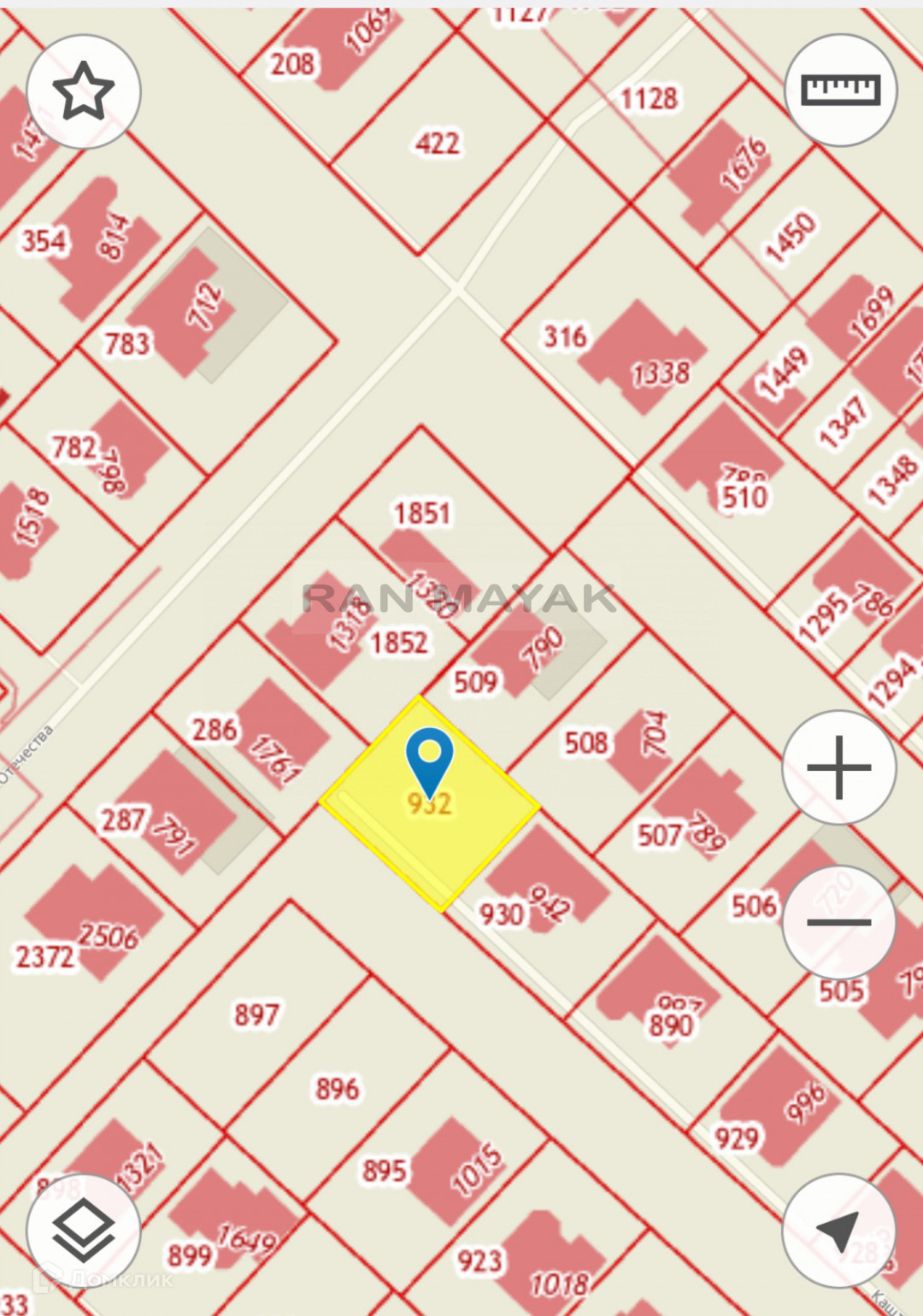Zoom in with the plus button
Viewport: 923px width, 1316px height.
pyautogui.click(x=838, y=767)
